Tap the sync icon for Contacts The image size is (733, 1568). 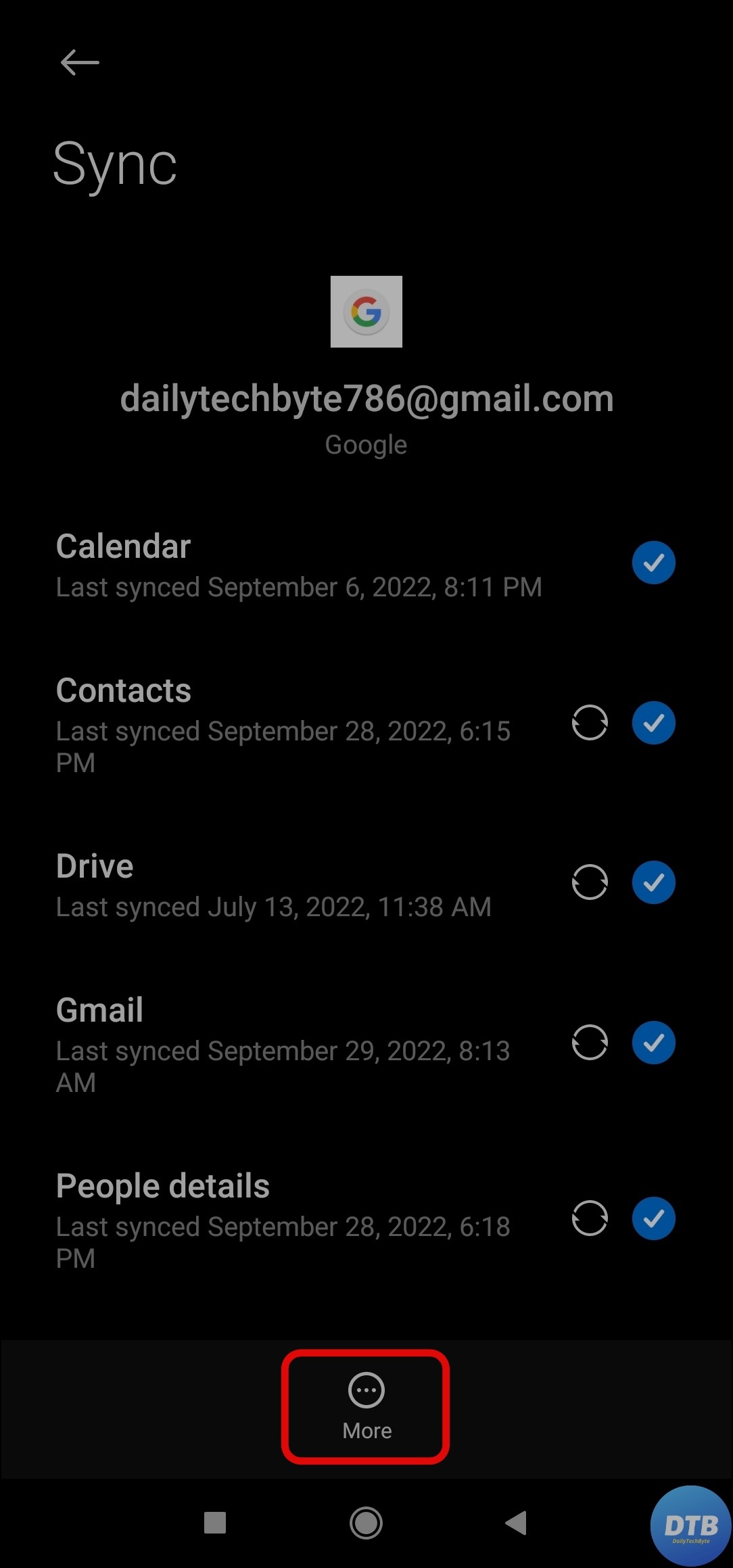[x=590, y=723]
